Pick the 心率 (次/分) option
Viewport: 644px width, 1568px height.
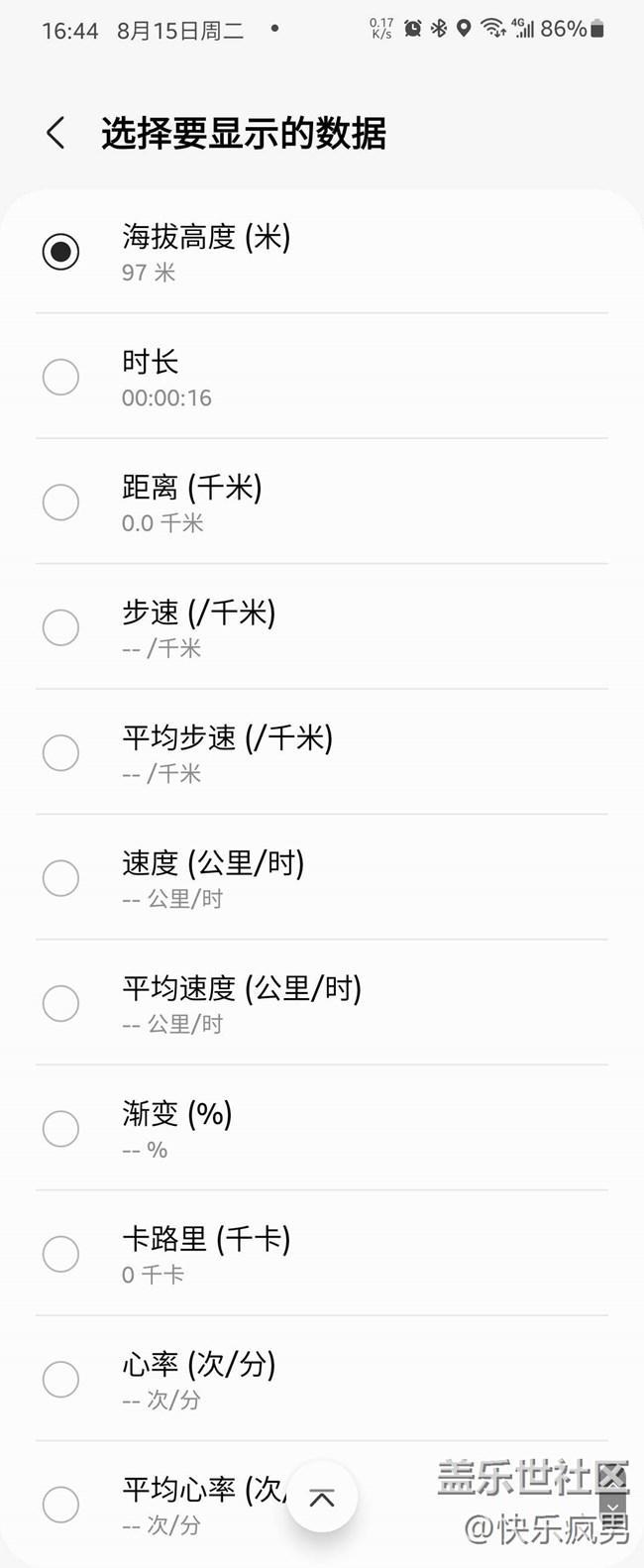[x=60, y=1380]
